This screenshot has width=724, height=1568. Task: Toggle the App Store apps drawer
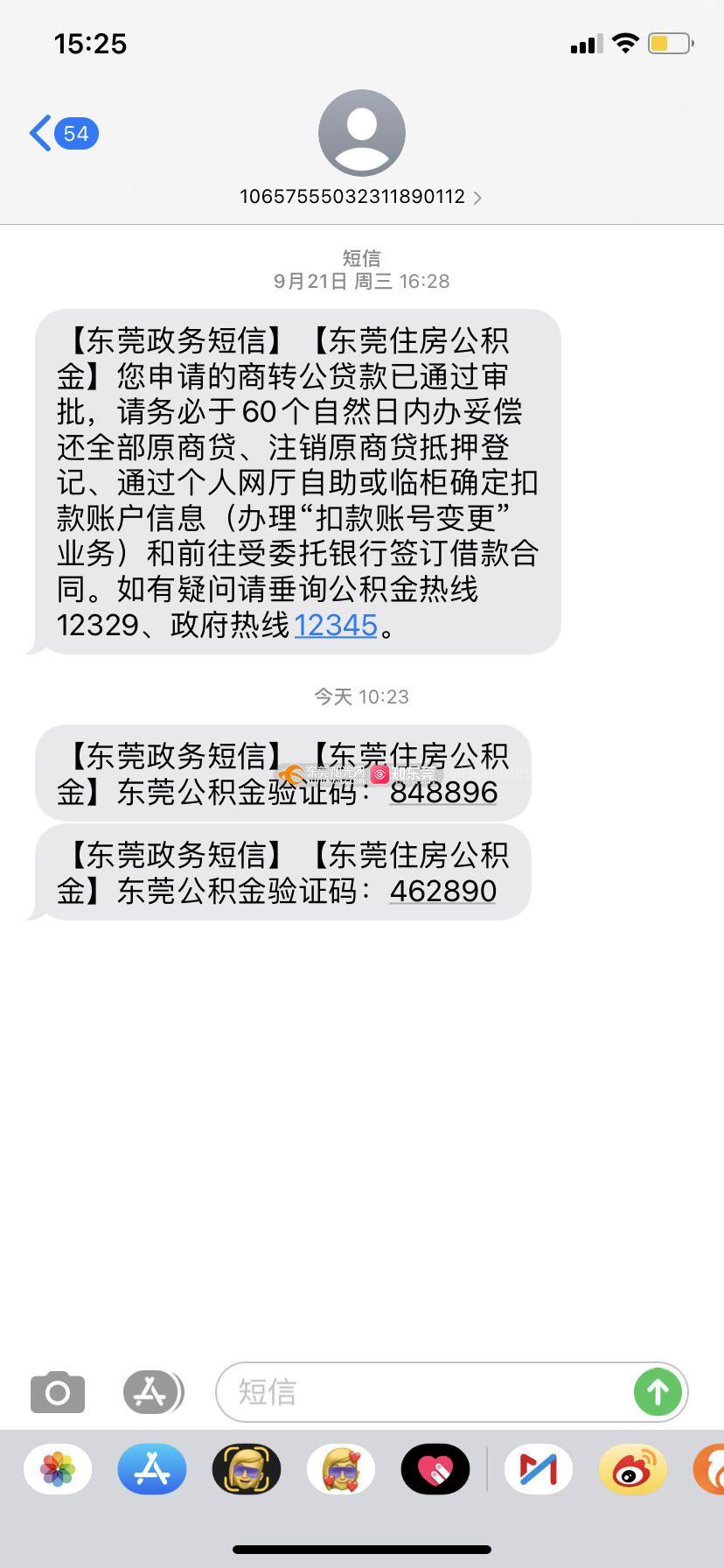point(152,1392)
